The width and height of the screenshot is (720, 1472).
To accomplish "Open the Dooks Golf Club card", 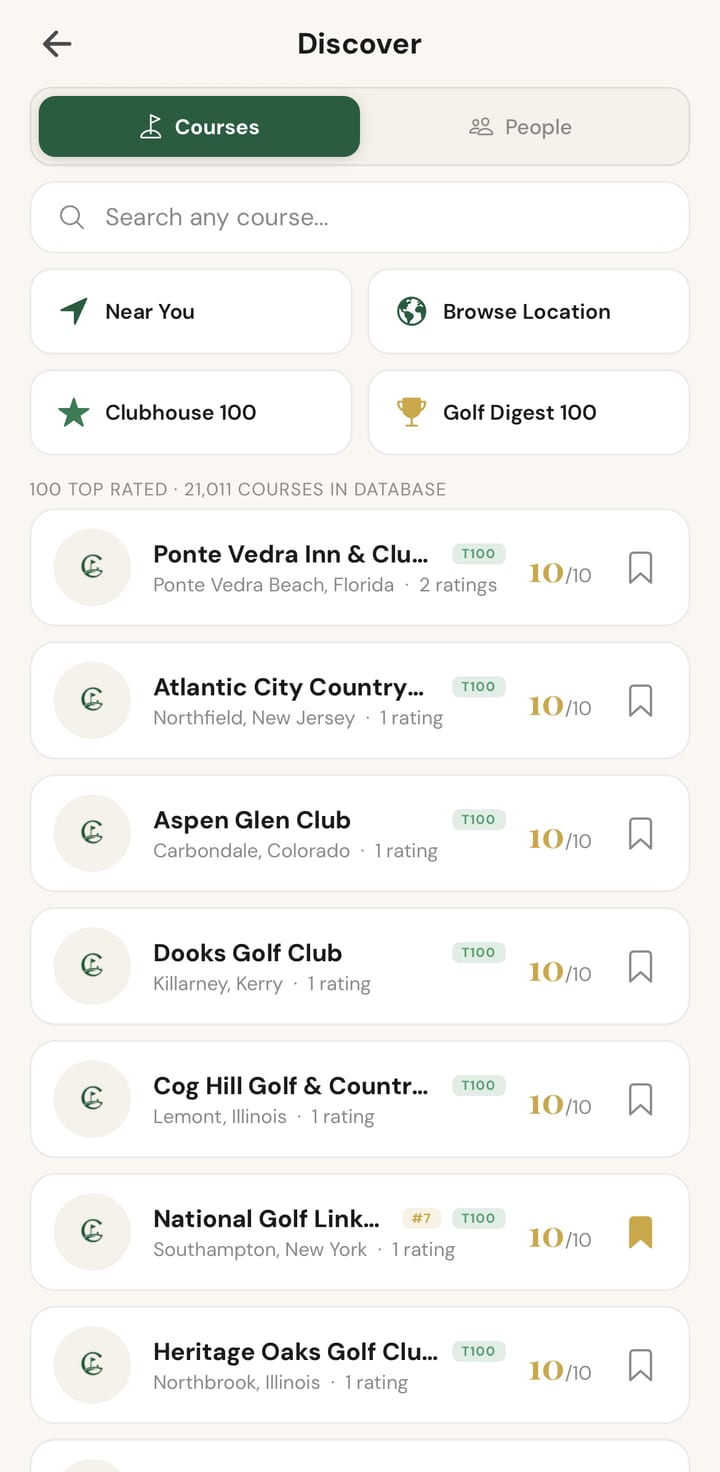I will (360, 967).
